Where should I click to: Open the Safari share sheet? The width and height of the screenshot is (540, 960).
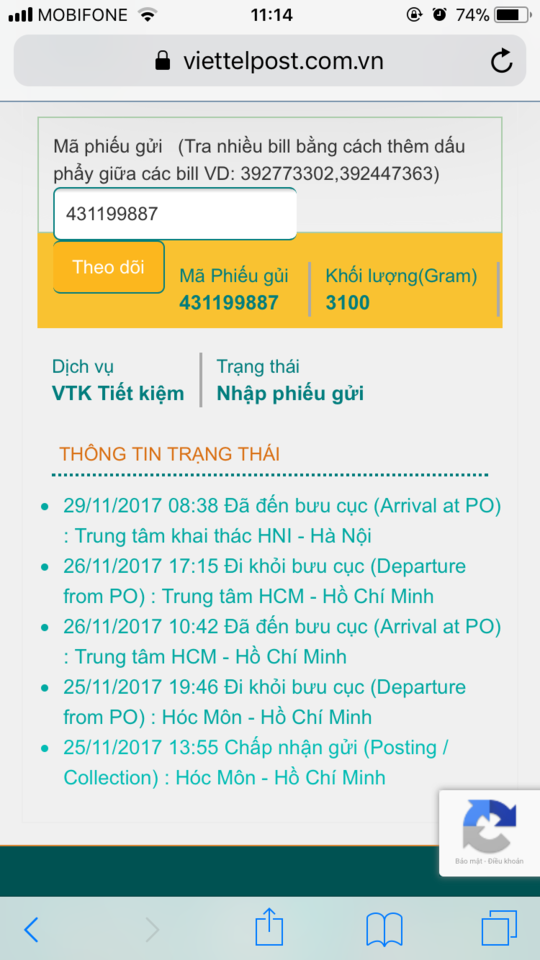pyautogui.click(x=269, y=927)
